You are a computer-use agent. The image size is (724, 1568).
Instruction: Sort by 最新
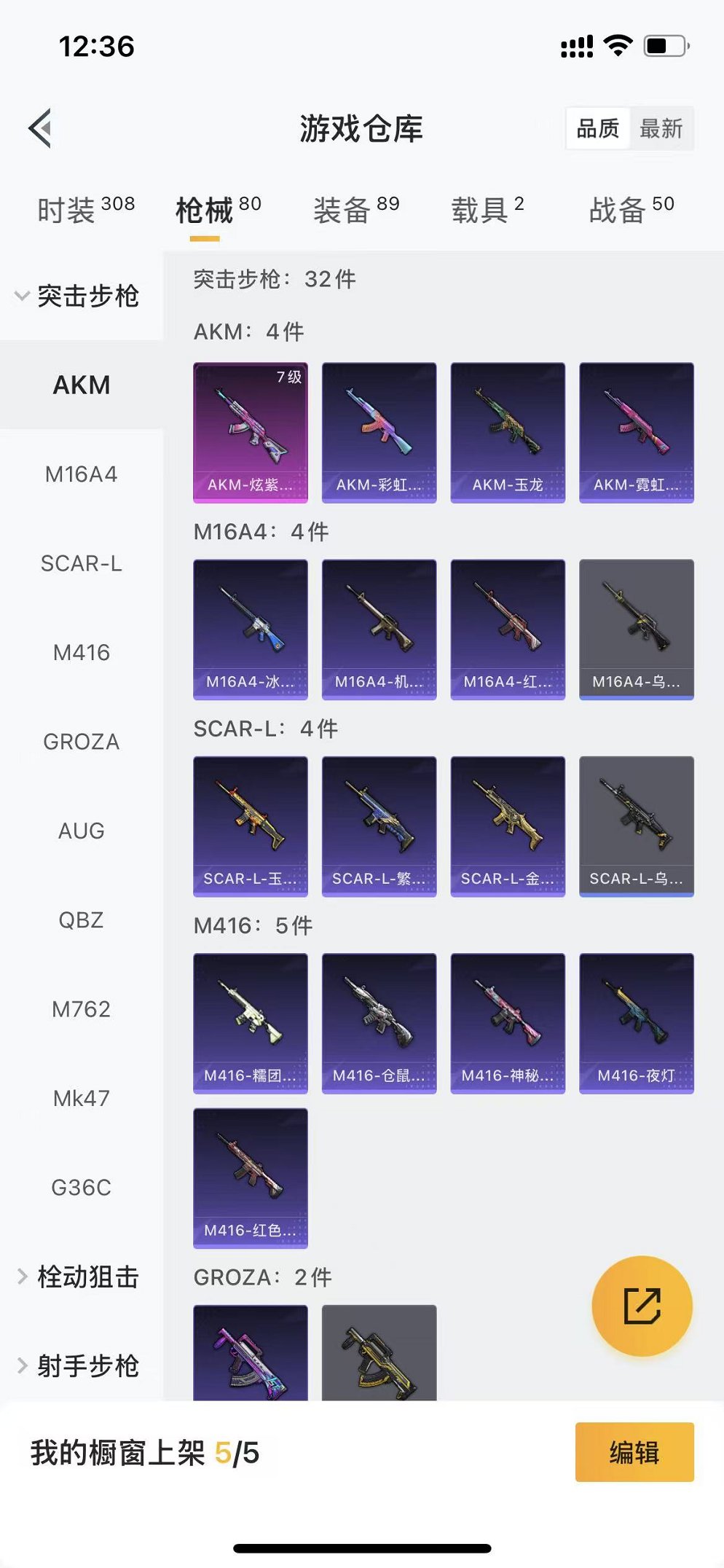pos(661,129)
